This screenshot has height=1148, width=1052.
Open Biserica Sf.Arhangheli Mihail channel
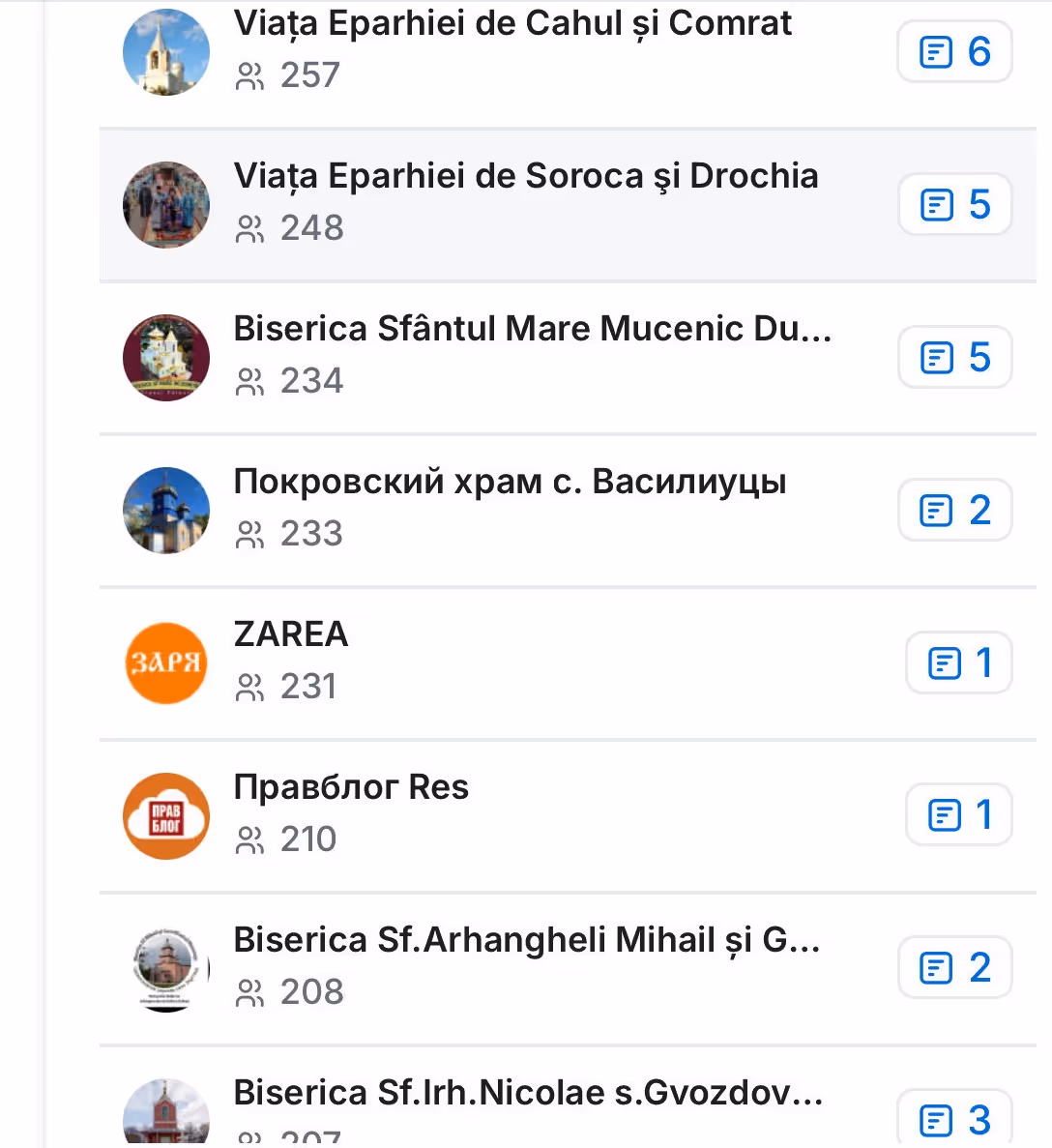click(x=527, y=941)
